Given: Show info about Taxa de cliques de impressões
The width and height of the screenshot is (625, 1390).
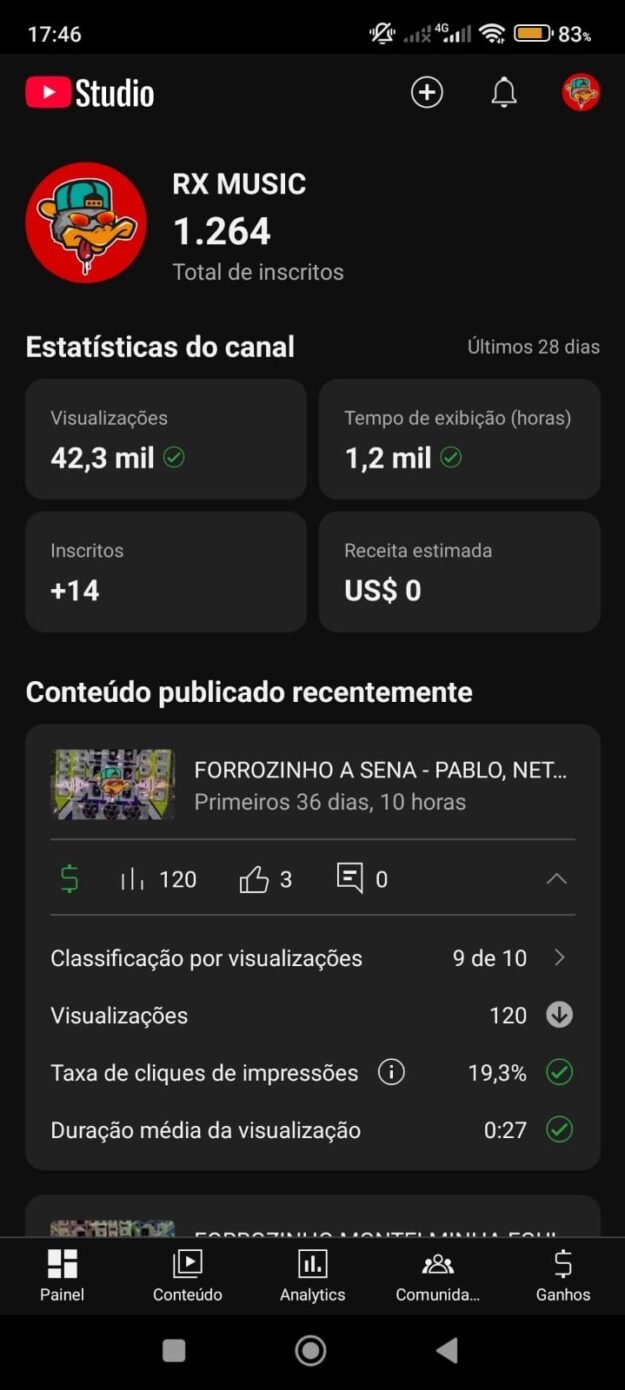Looking at the screenshot, I should [391, 1073].
